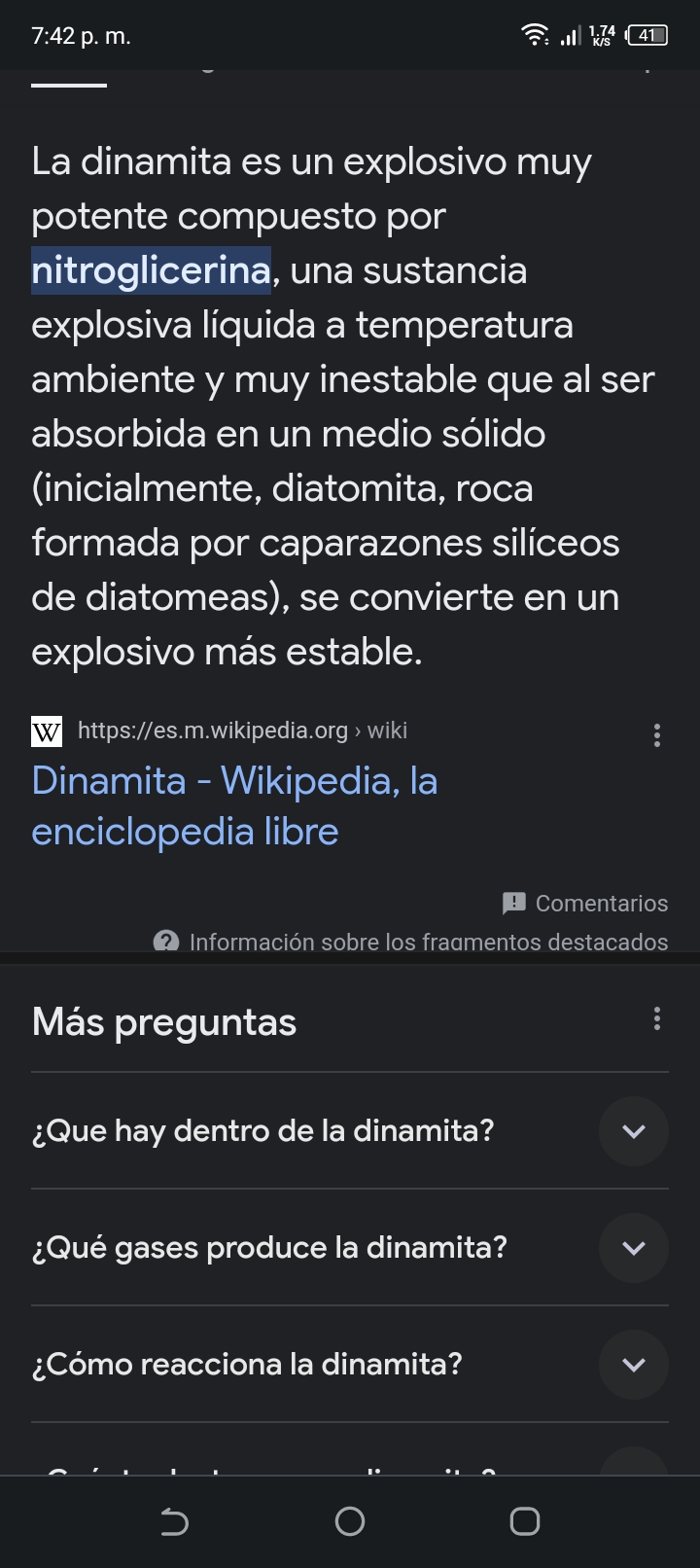The width and height of the screenshot is (700, 1568).
Task: Go back with the system back button
Action: [x=174, y=1521]
